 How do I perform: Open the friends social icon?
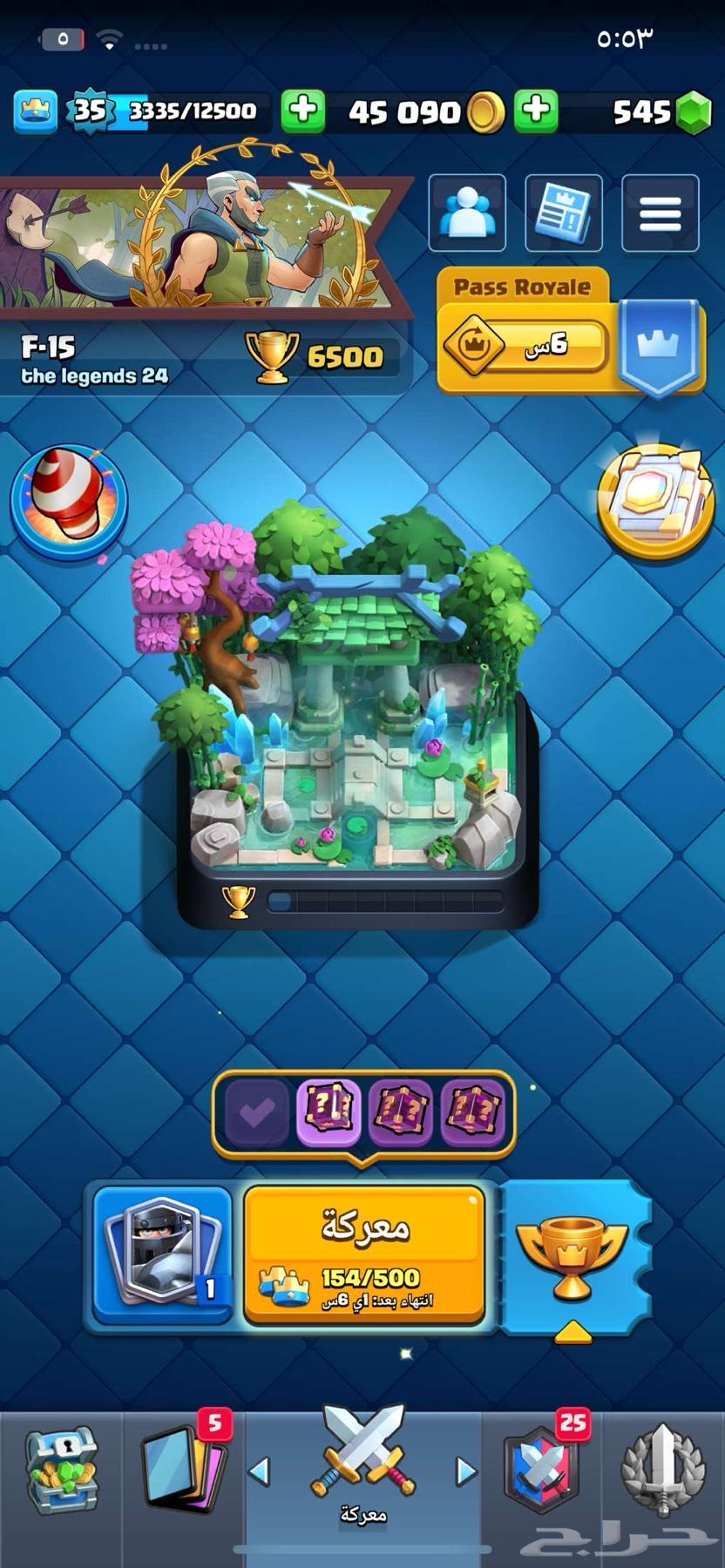click(467, 213)
